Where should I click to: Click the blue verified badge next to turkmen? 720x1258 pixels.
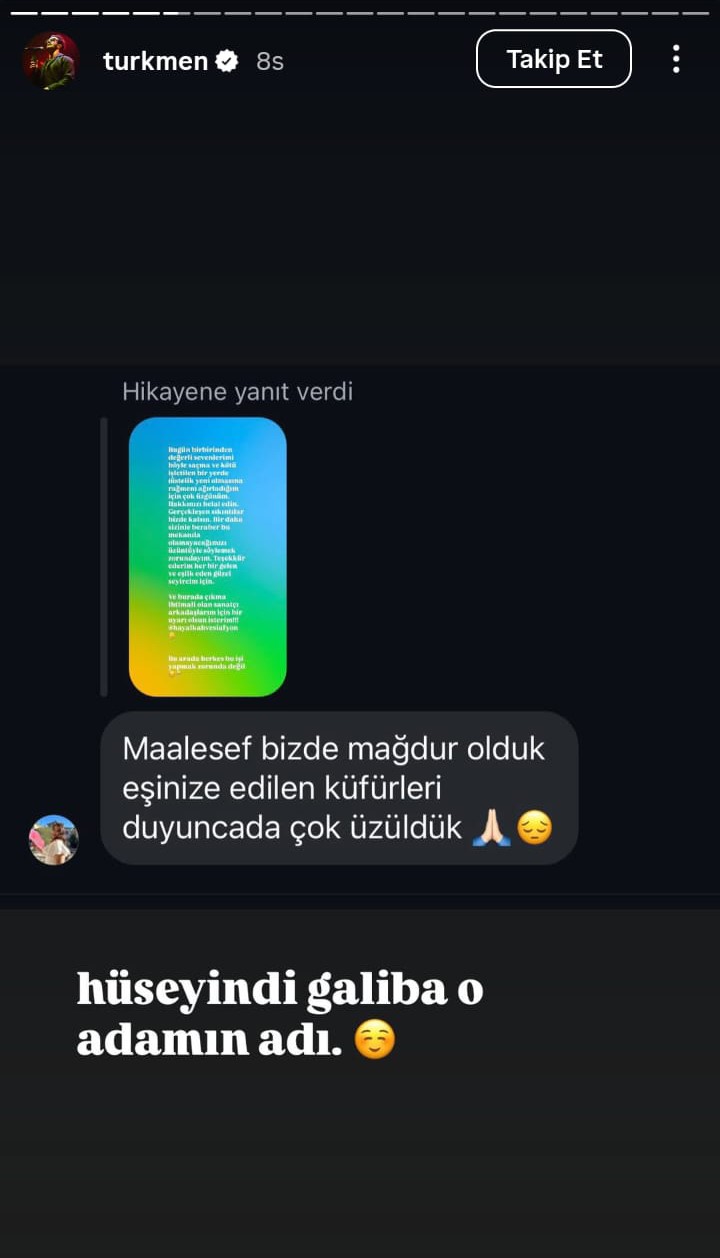227,60
